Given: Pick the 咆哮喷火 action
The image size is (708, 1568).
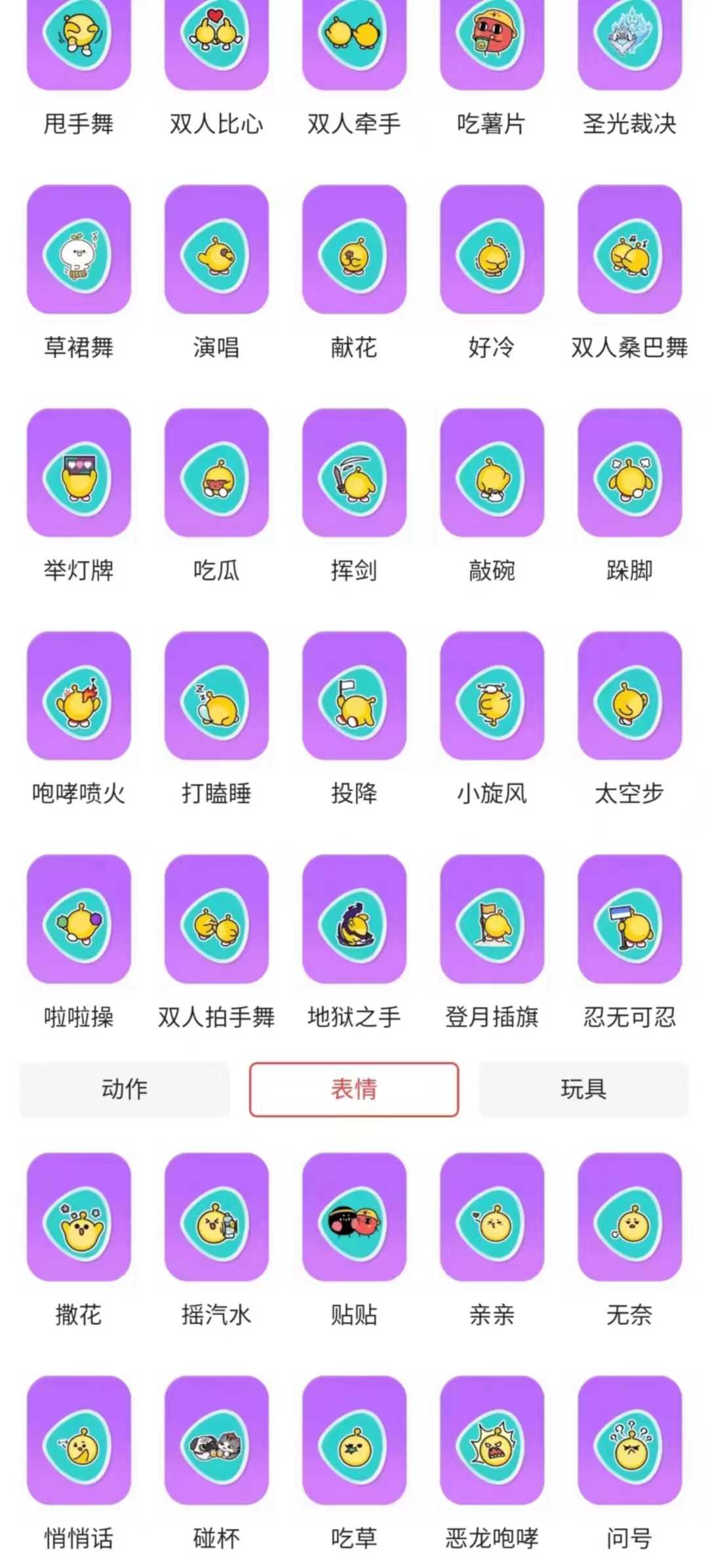Looking at the screenshot, I should 79,696.
